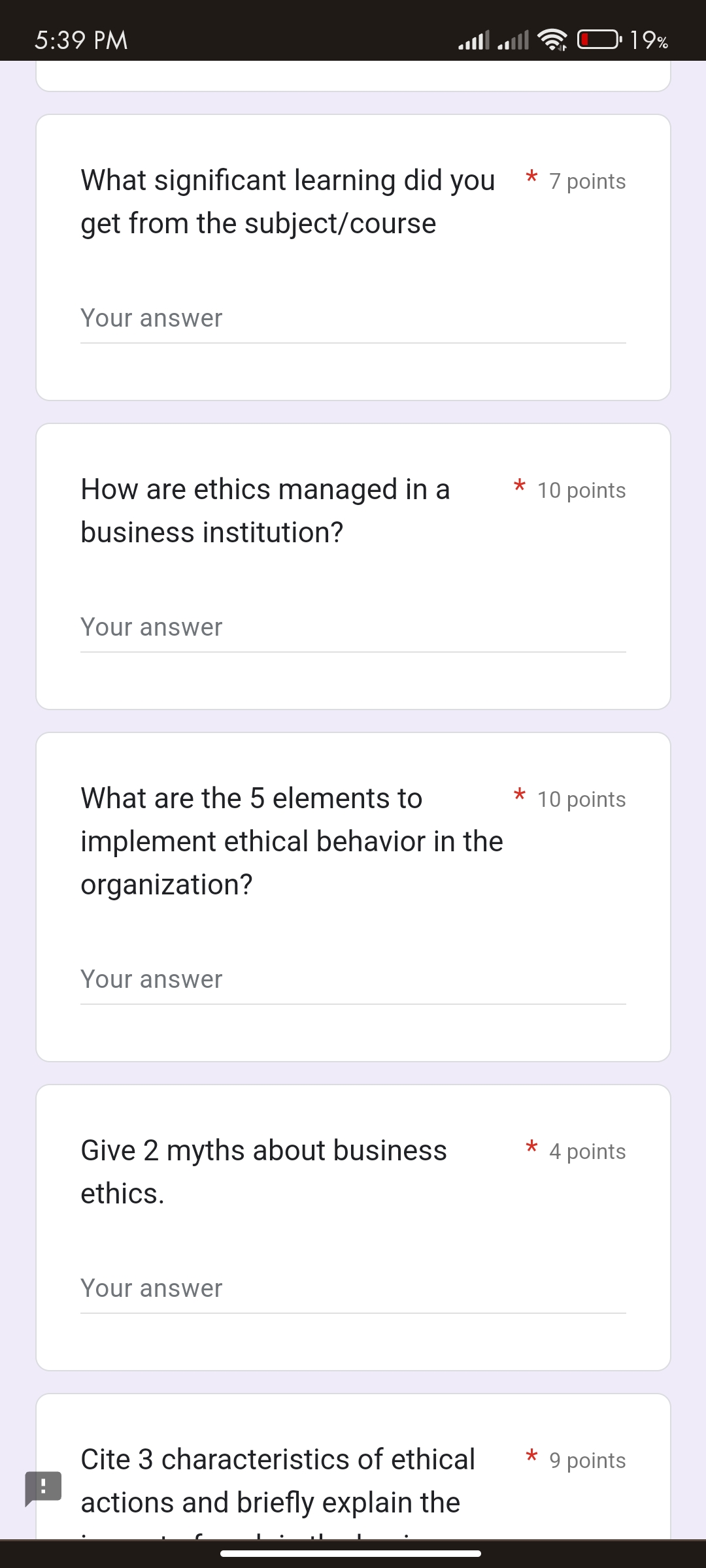The width and height of the screenshot is (706, 1568).
Task: Tap the red asterisk on the 7-points question
Action: coord(530,177)
